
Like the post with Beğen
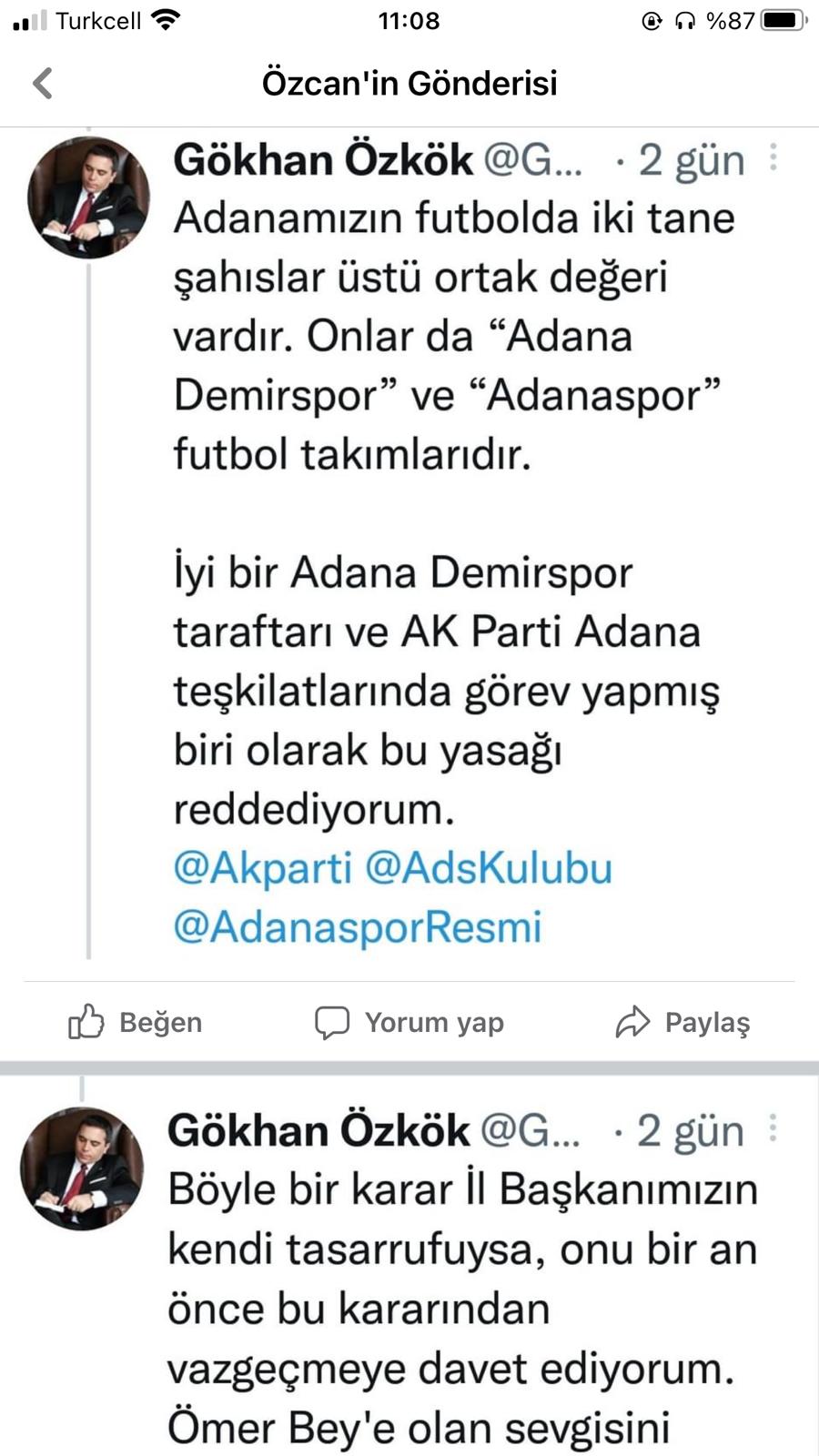click(136, 1023)
